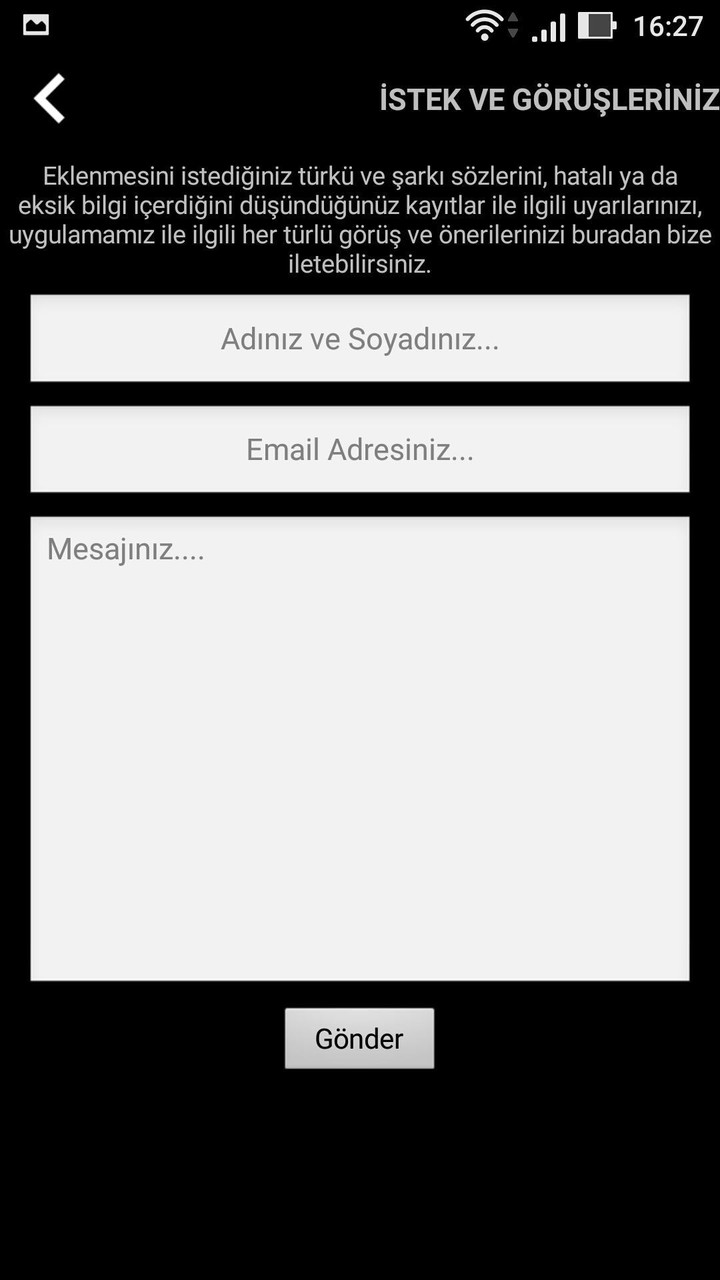Tap the battery indicator icon

(597, 24)
